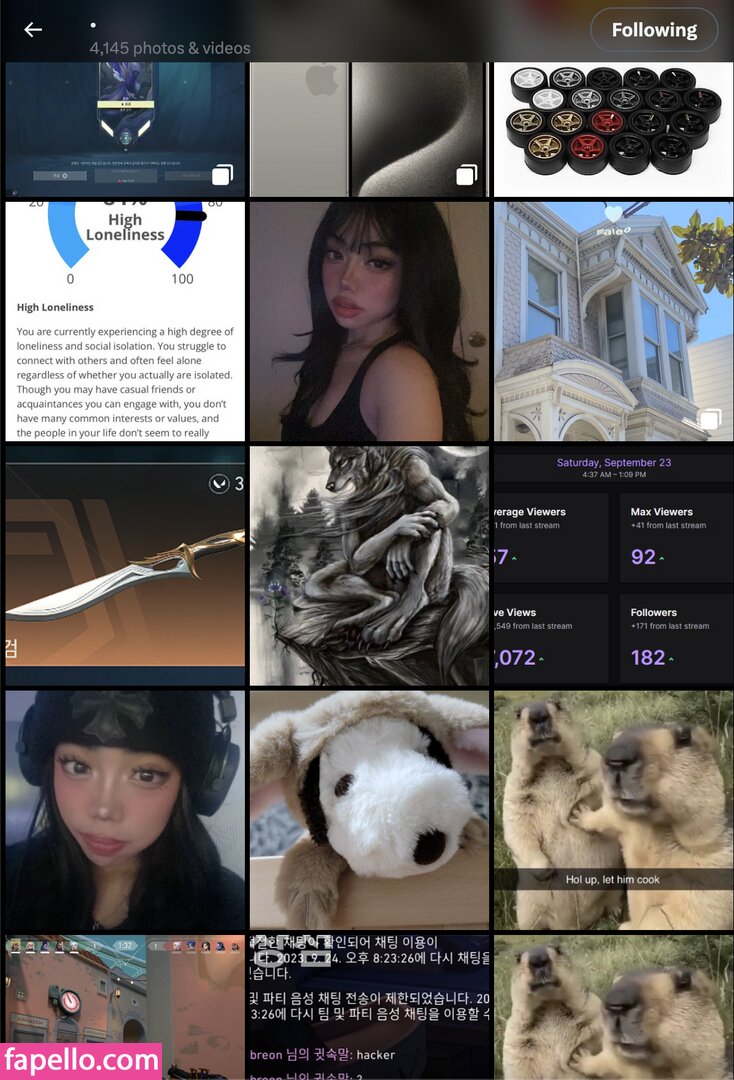Open the Victorian house photo set

coord(613,321)
